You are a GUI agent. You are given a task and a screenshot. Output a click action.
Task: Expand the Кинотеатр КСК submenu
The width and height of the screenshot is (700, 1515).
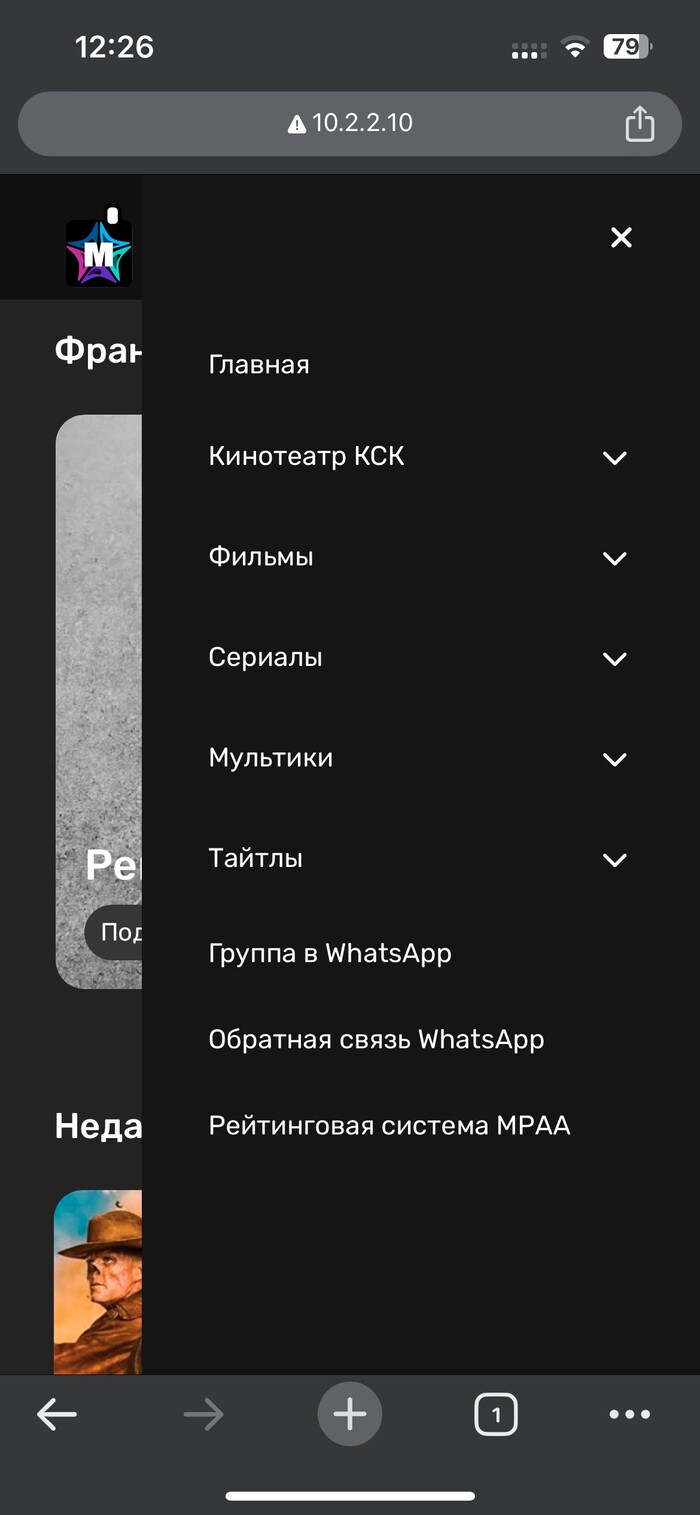(614, 458)
